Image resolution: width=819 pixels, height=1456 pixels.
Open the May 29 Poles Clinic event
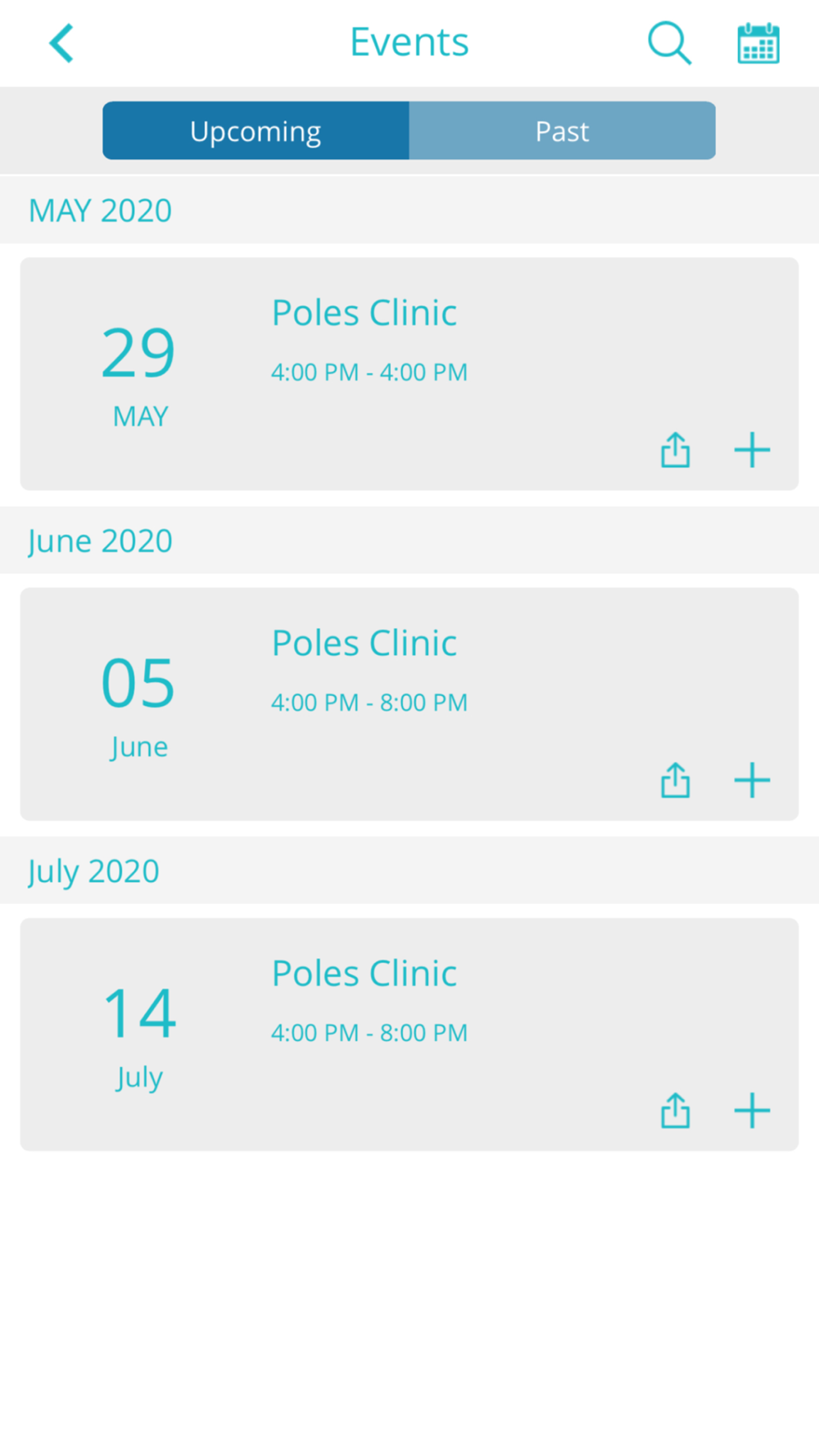coord(409,374)
